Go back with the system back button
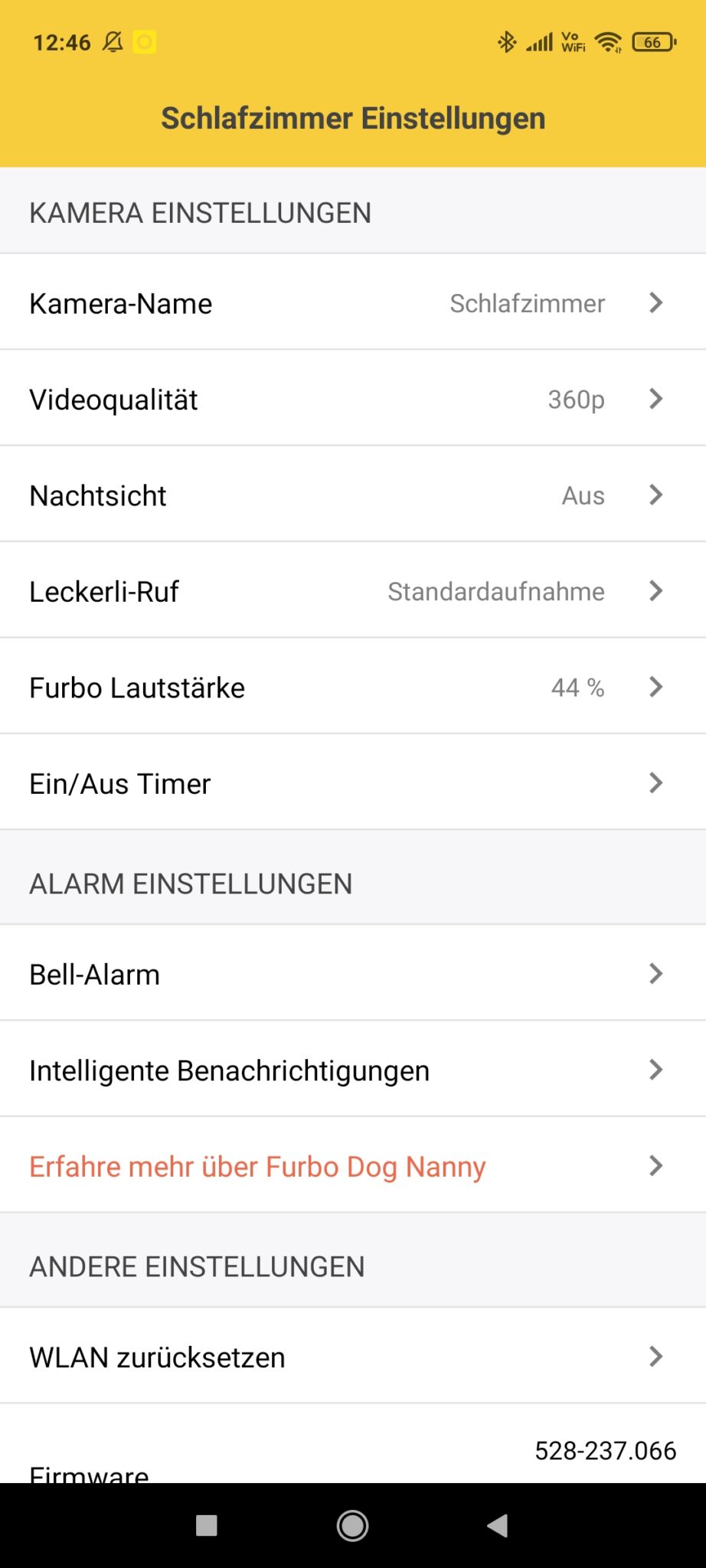The height and width of the screenshot is (1568, 706). (498, 1526)
